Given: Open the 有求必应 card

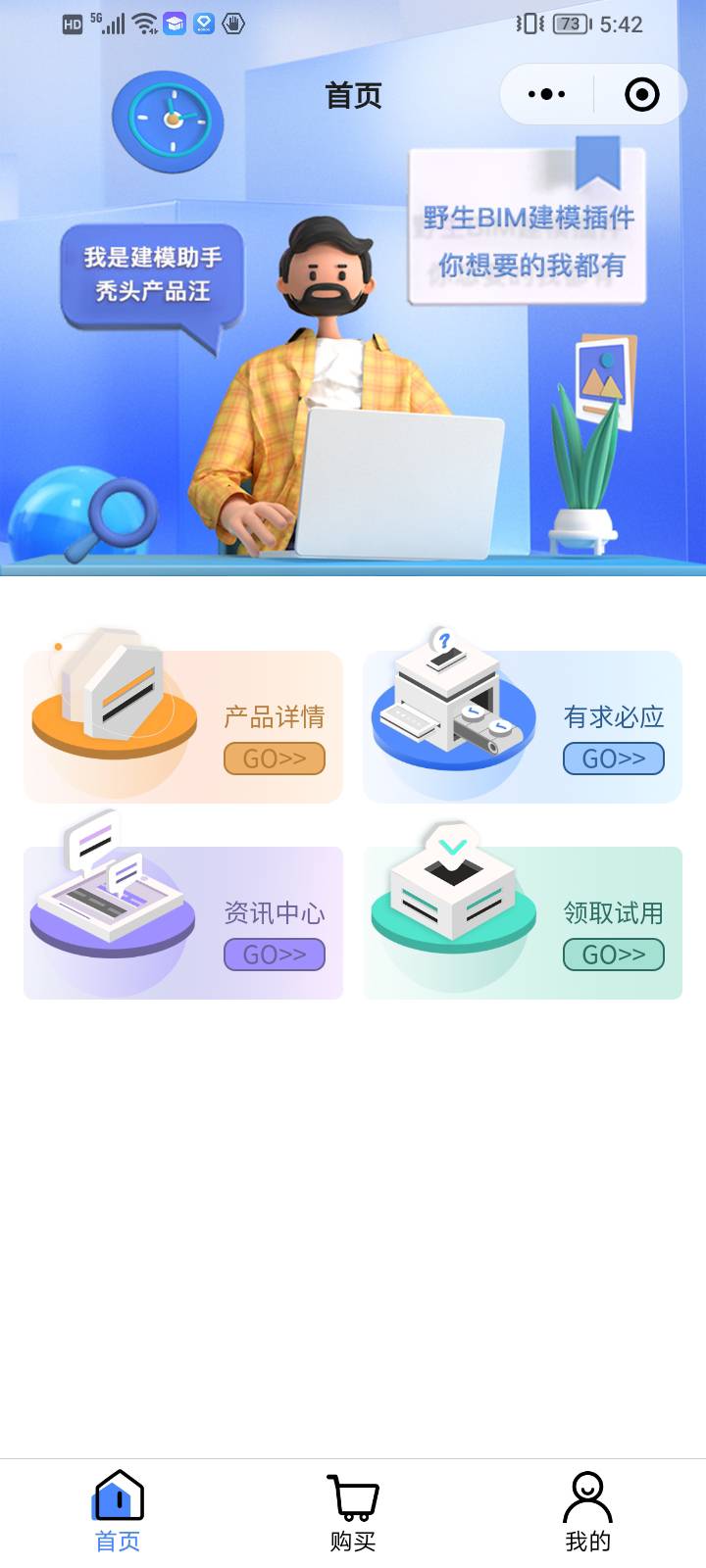Looking at the screenshot, I should [523, 727].
